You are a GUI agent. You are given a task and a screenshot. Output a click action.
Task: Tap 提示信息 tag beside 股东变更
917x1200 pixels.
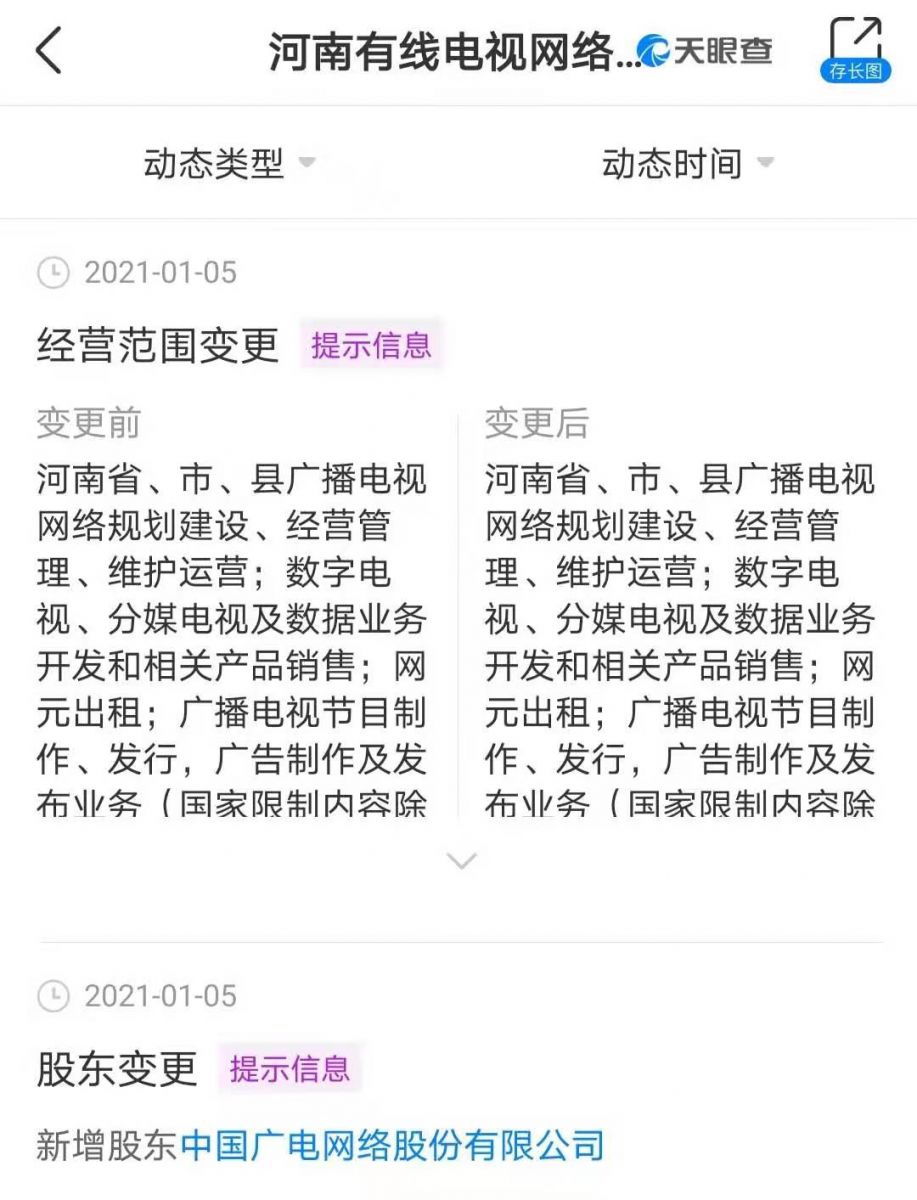click(x=290, y=1069)
